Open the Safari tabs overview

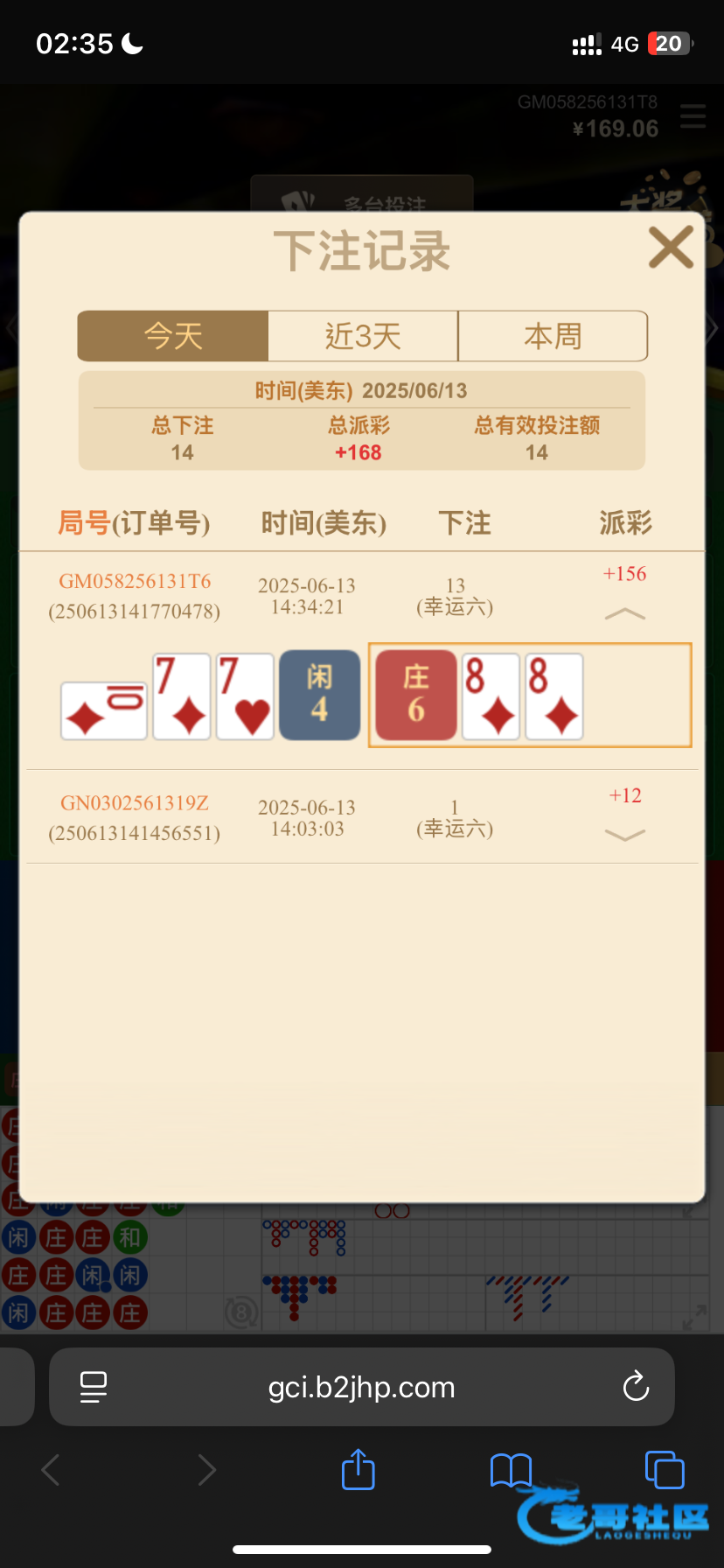coord(664,1469)
